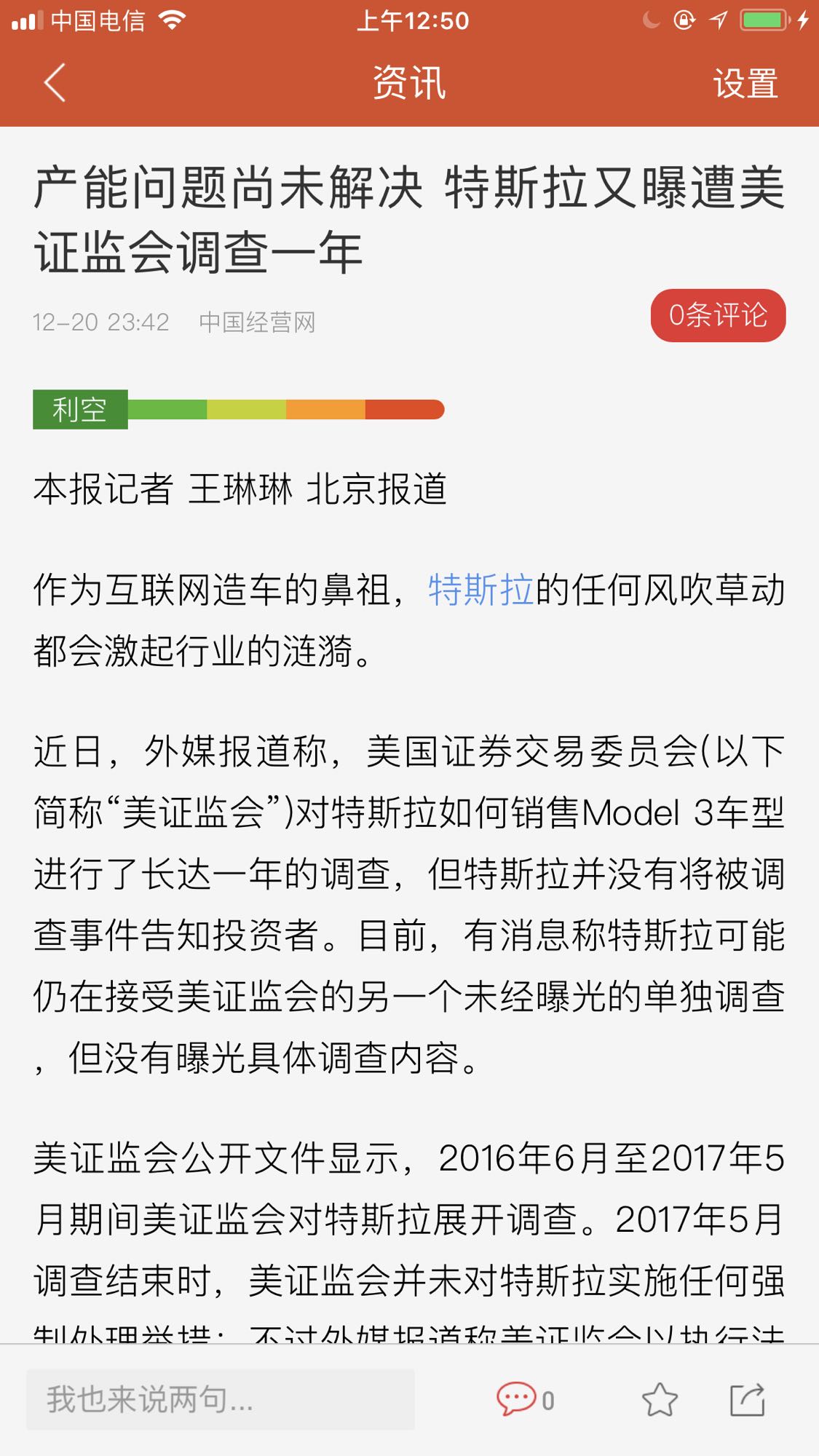Viewport: 819px width, 1456px height.
Task: Open the 0条评论 comments button
Action: click(718, 315)
